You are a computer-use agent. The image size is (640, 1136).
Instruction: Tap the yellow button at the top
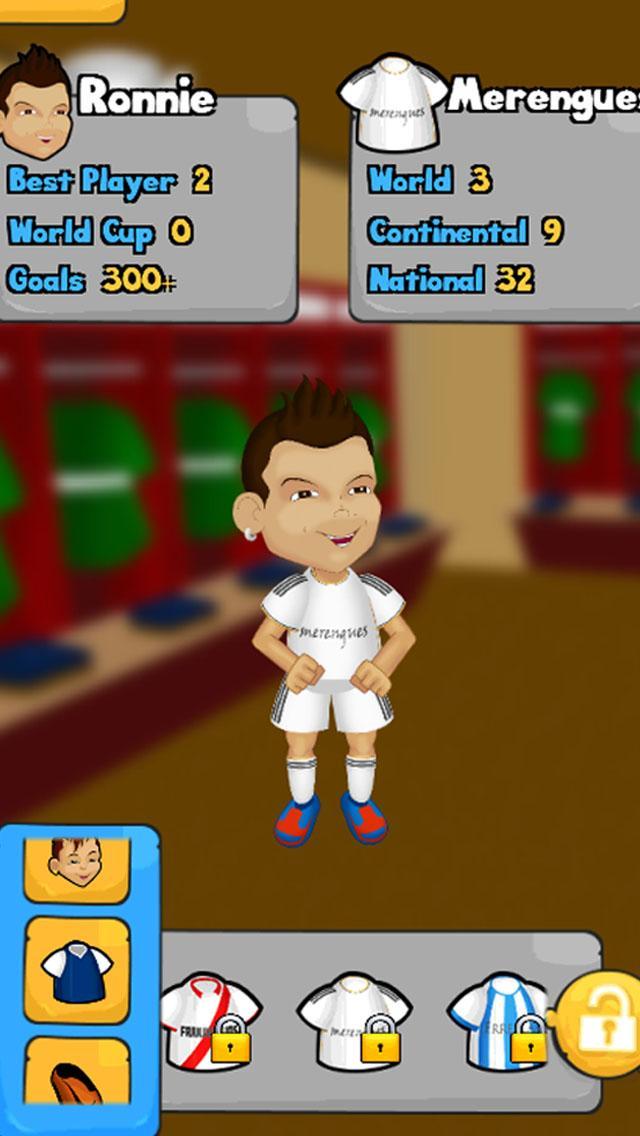tap(60, 10)
